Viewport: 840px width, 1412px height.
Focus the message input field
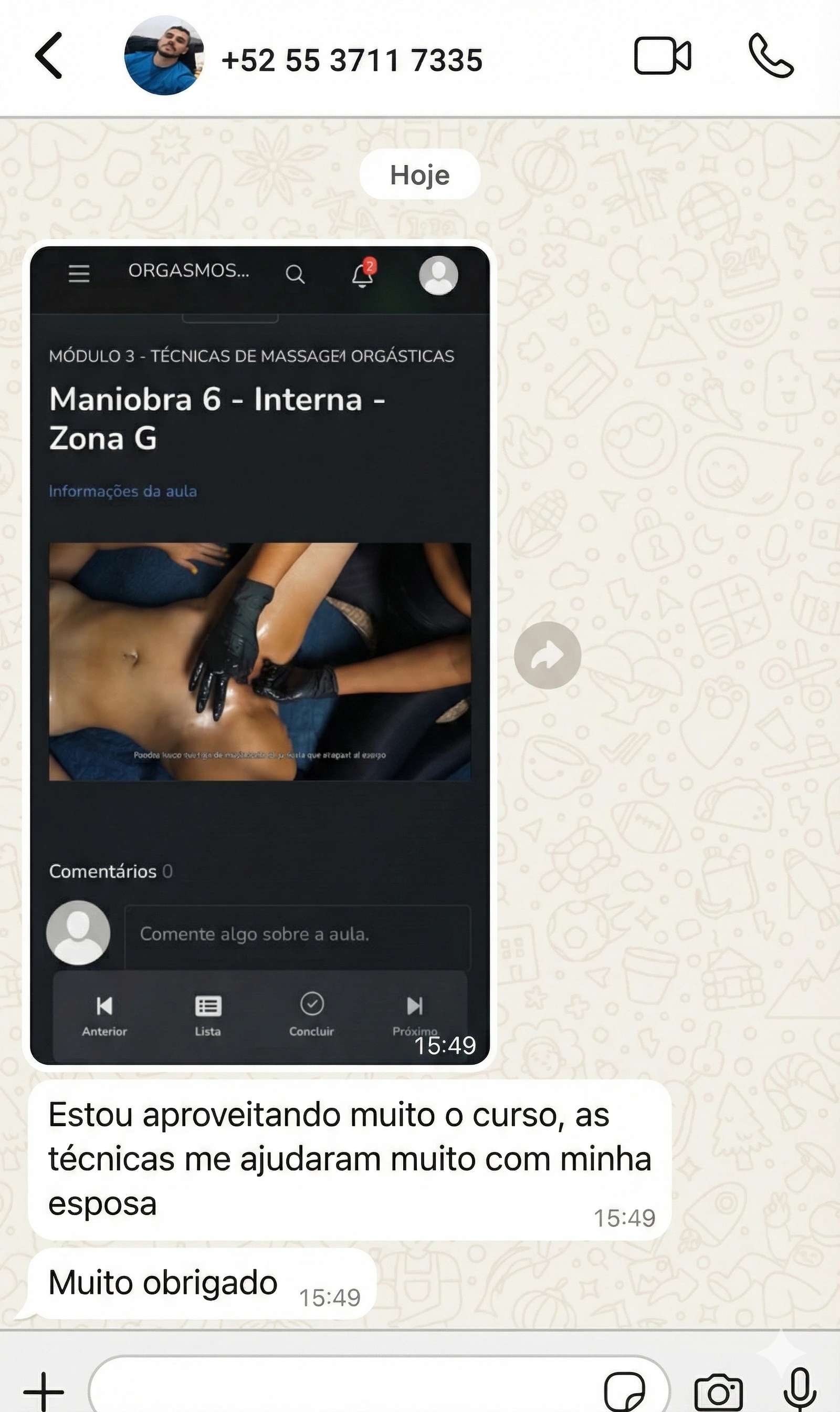340,1391
